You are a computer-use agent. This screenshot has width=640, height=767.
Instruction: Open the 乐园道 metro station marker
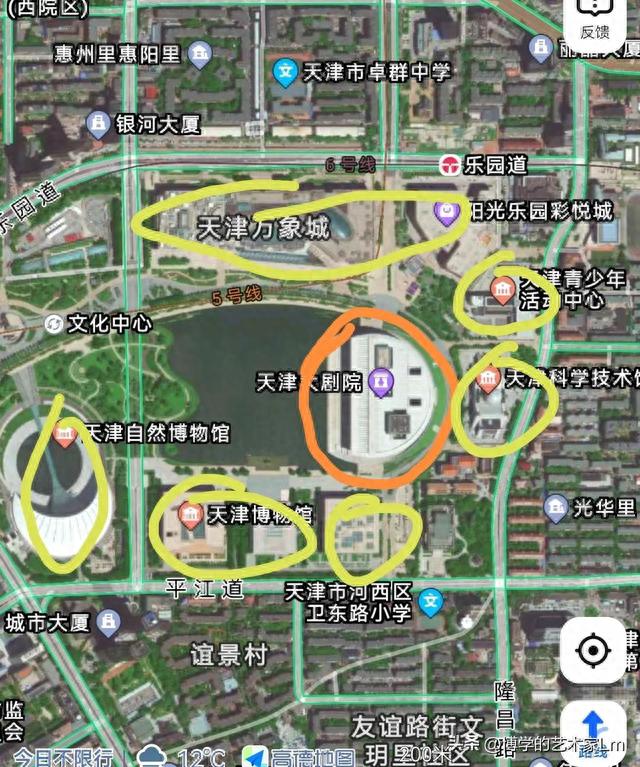451,164
